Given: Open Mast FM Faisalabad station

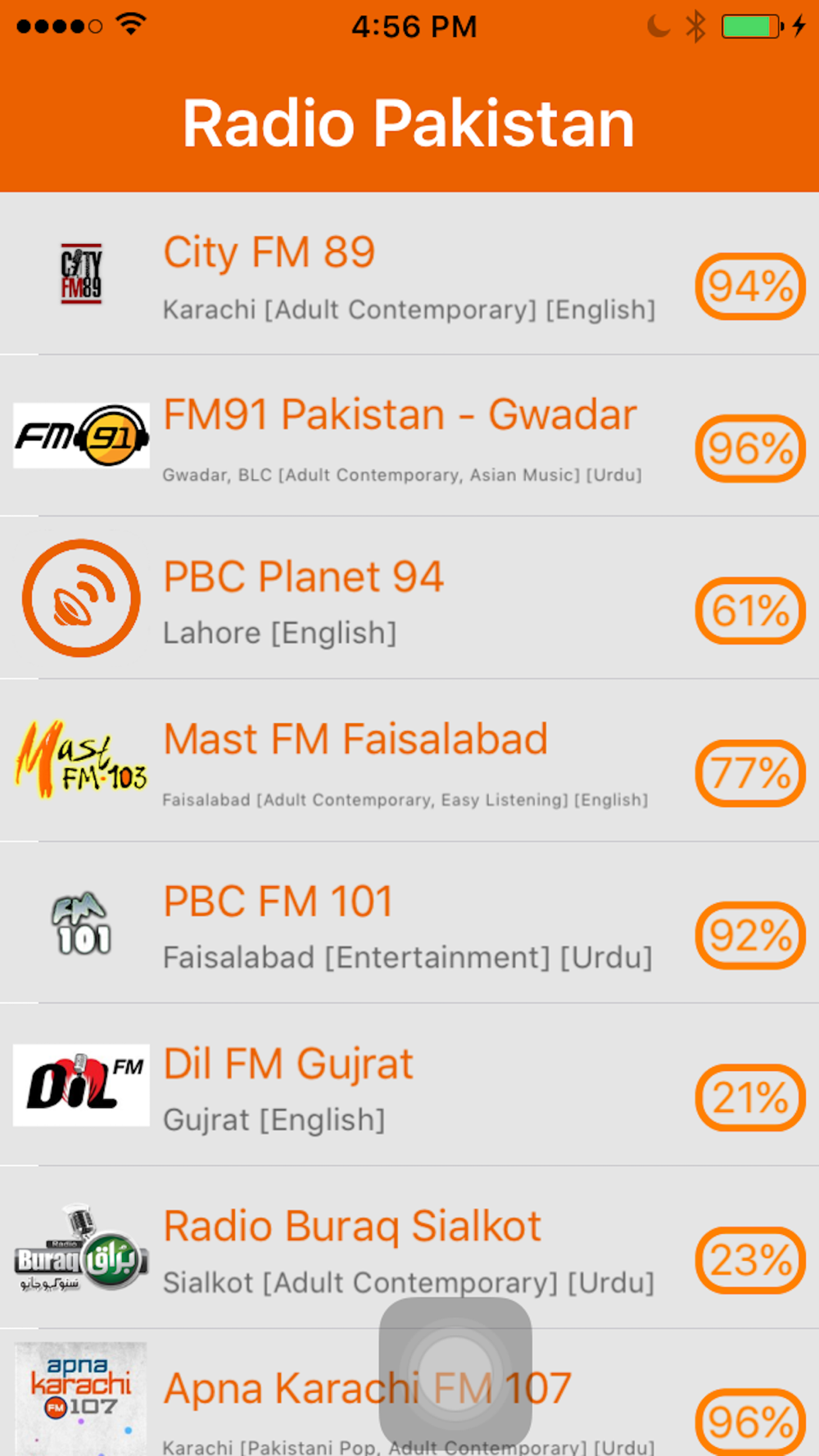Looking at the screenshot, I should [409, 760].
